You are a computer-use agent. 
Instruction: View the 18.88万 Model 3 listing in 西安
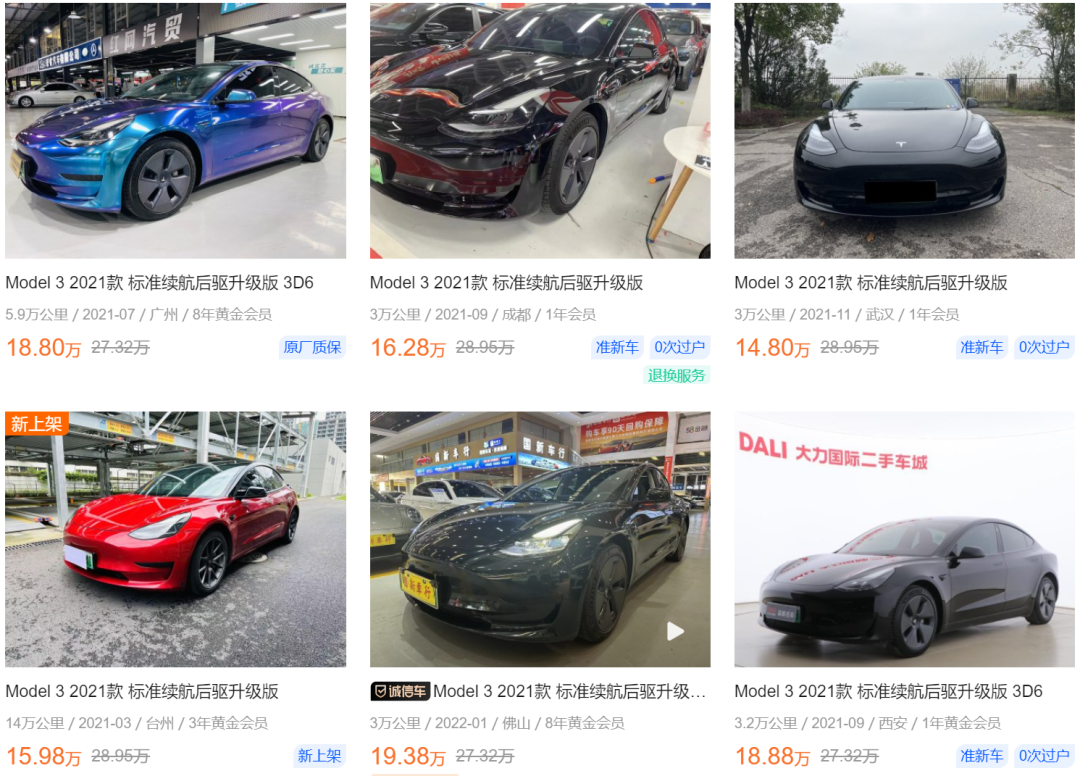pyautogui.click(x=888, y=691)
